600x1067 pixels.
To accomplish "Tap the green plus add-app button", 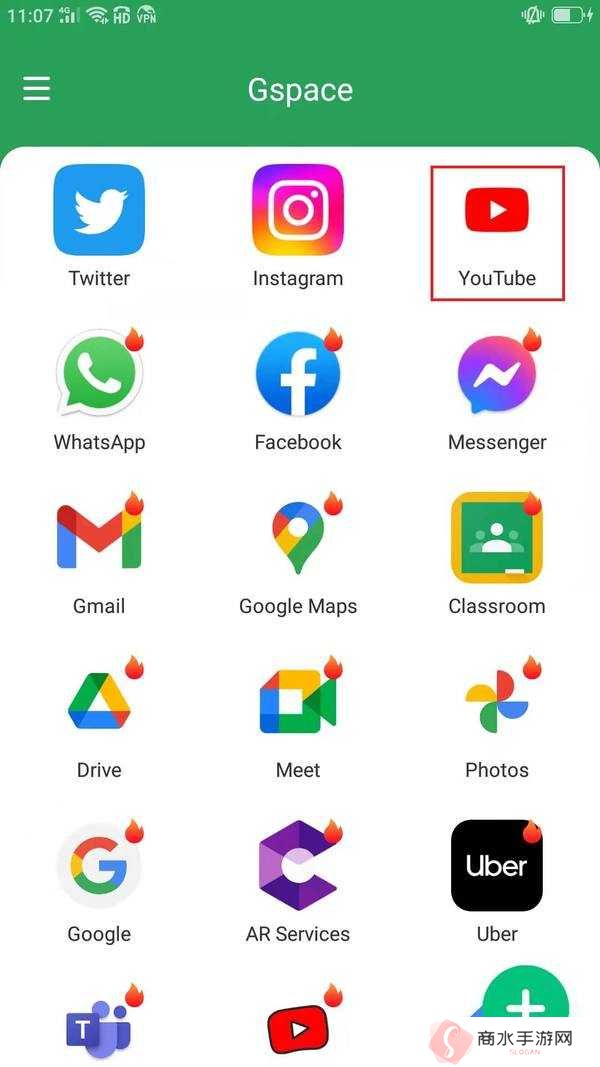I will click(526, 1005).
